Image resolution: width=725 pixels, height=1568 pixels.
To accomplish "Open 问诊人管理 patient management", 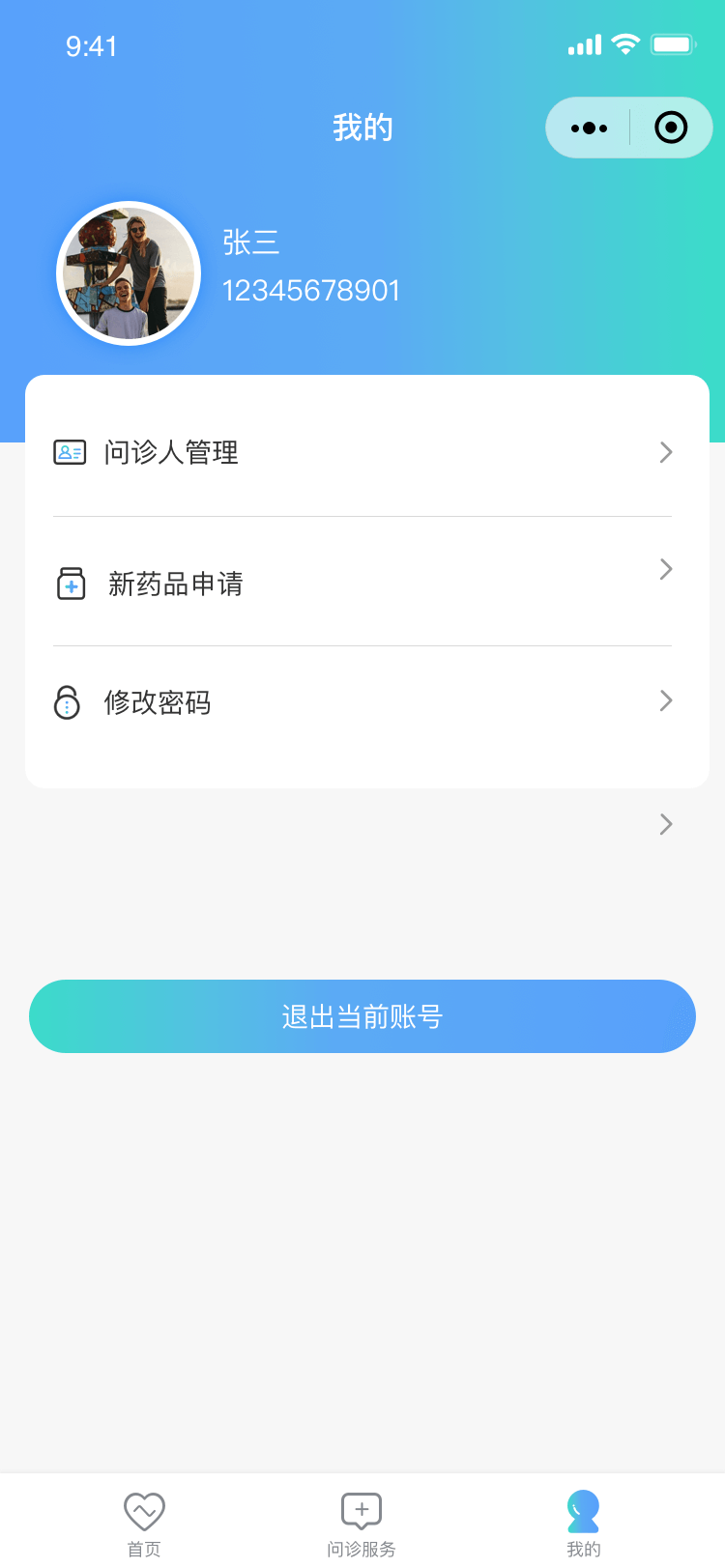I will [362, 452].
